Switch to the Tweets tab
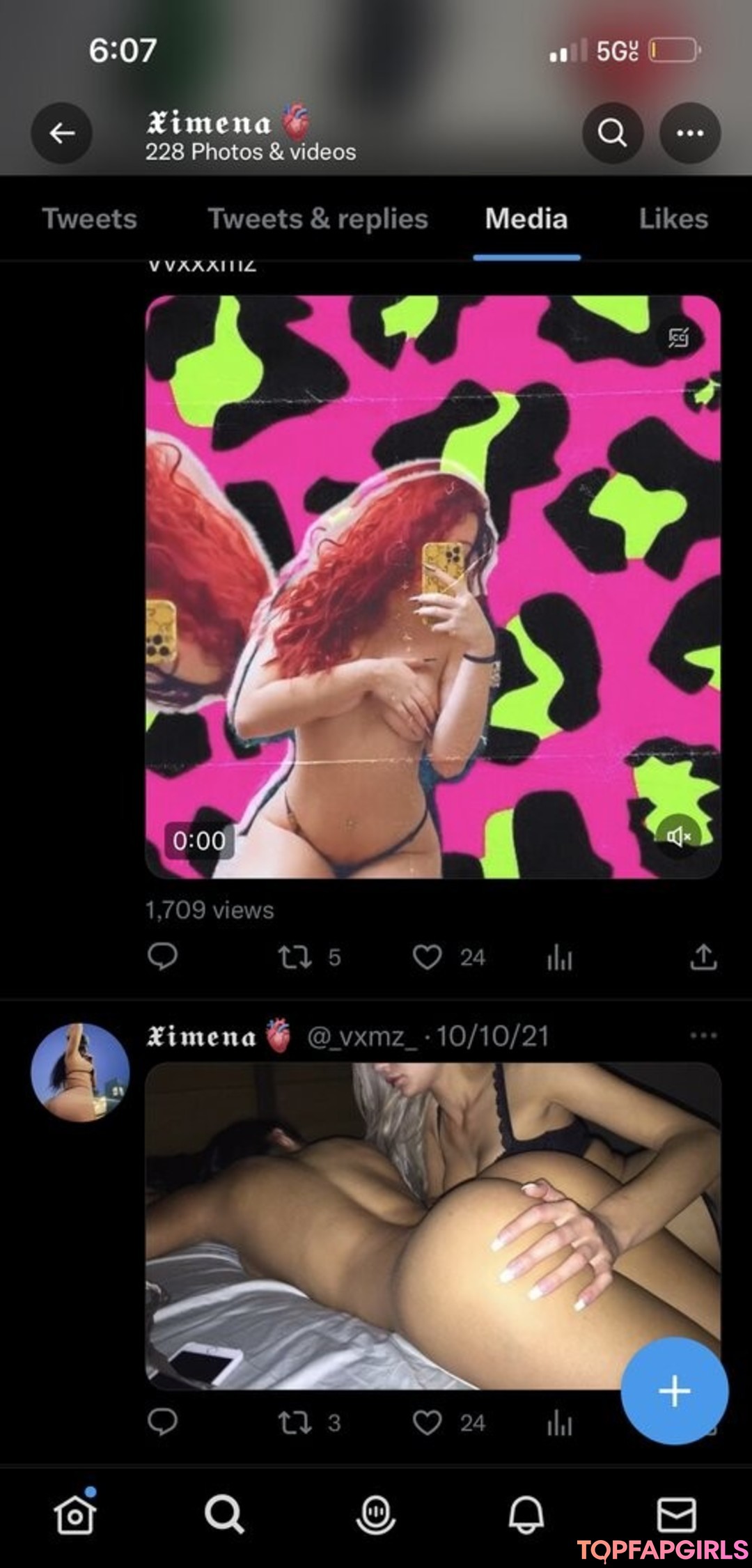 (90, 219)
